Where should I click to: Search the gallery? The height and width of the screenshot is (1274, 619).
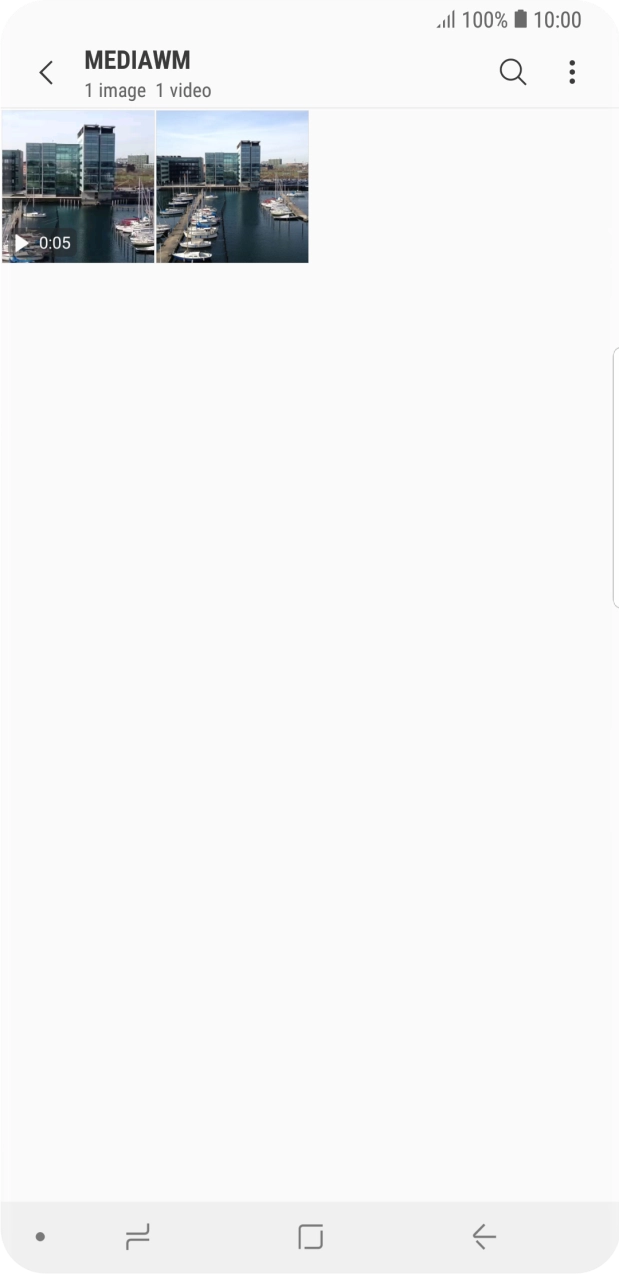pos(512,72)
